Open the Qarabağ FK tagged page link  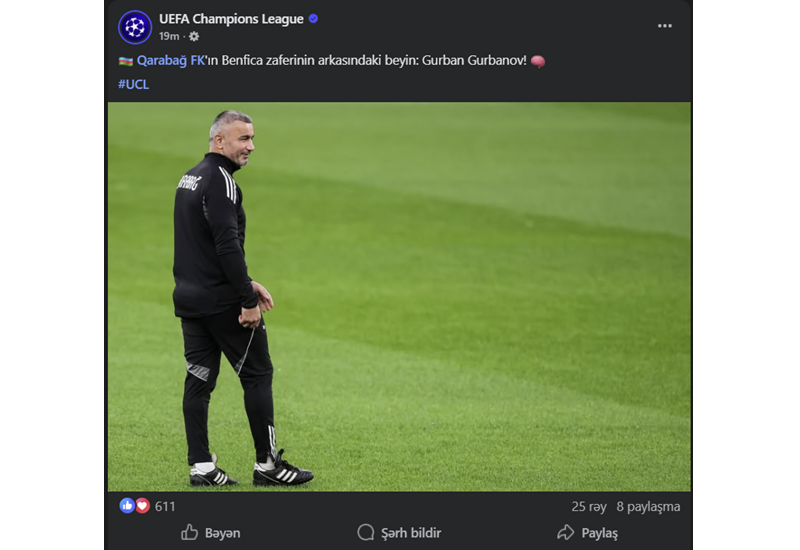(x=171, y=61)
